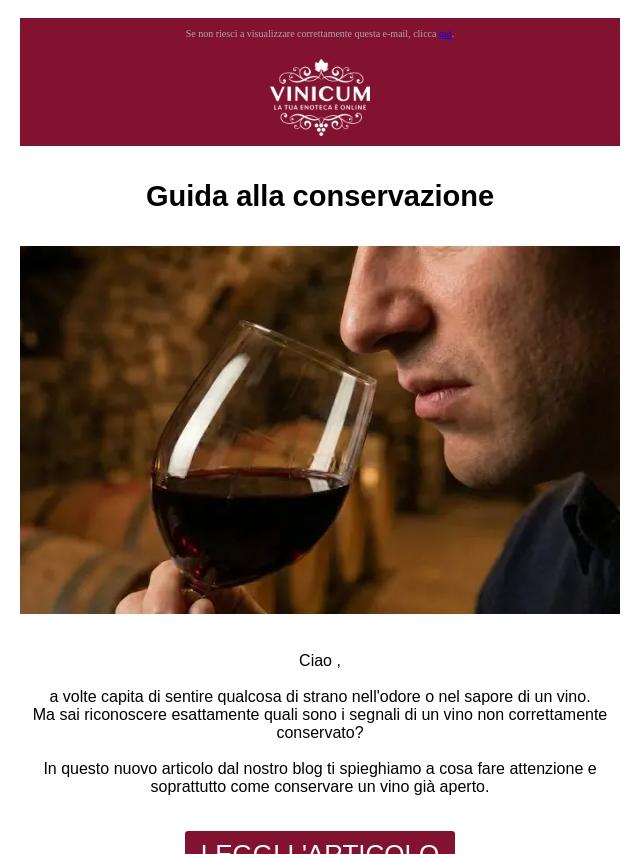
Task: Tap the Leggi l'articolo button
Action: [x=320, y=844]
